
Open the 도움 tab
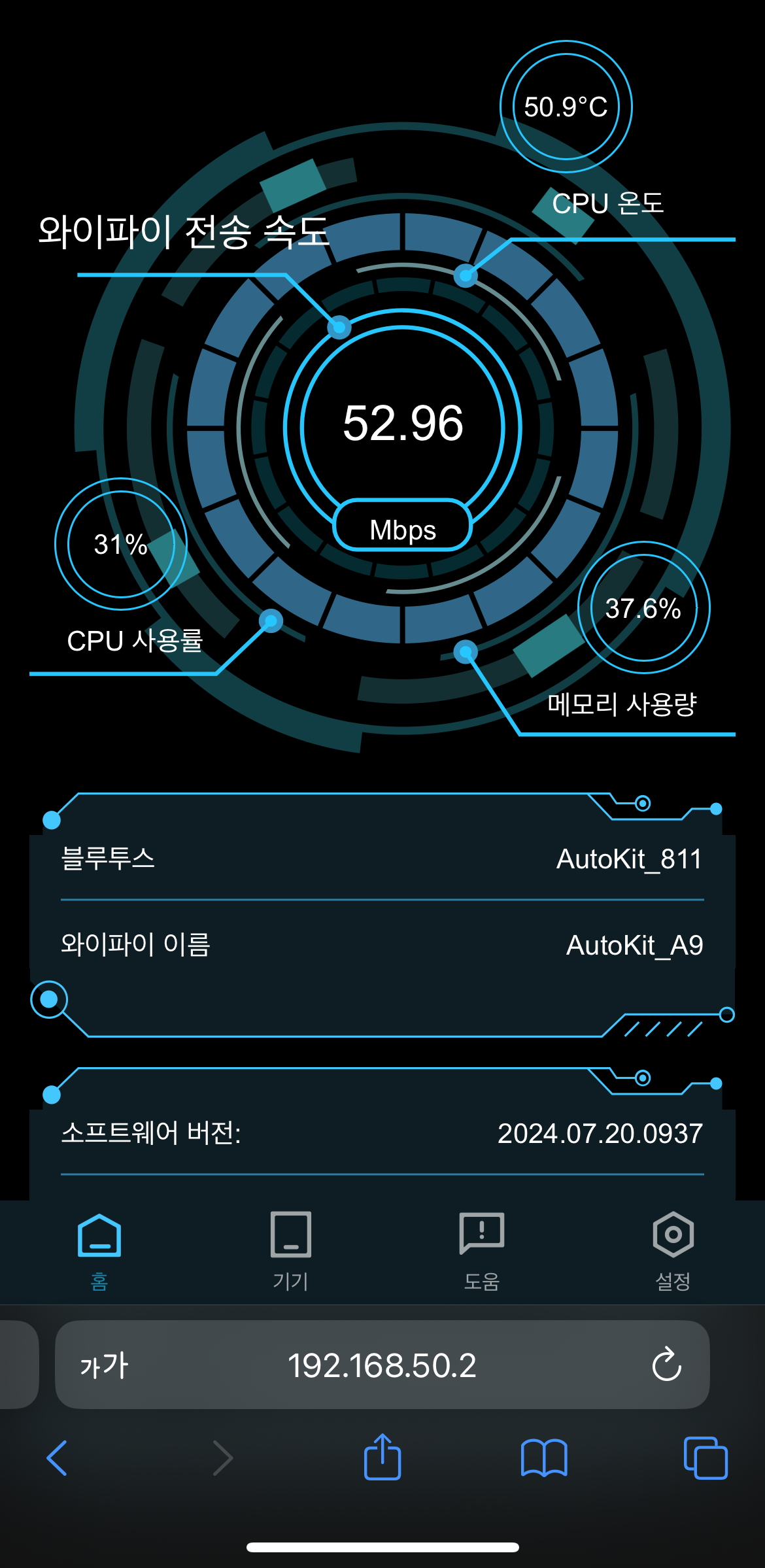point(482,1250)
